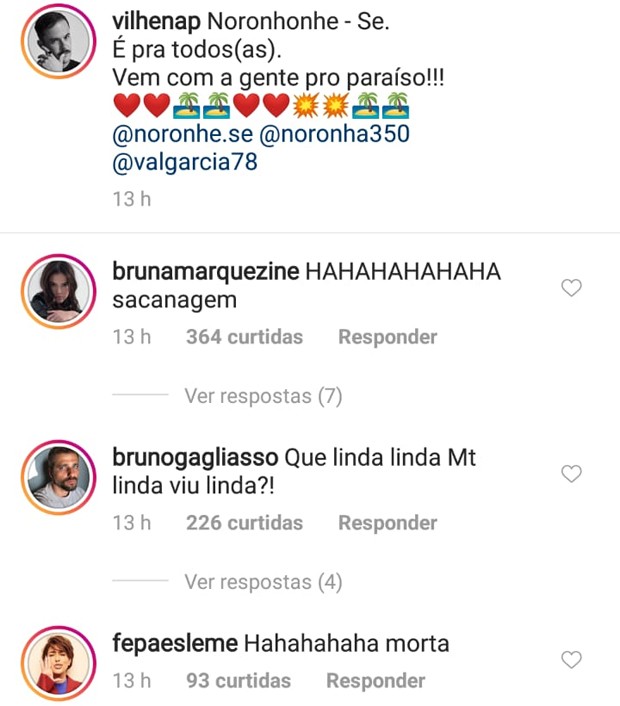The width and height of the screenshot is (620, 706).
Task: Open brunogagliasso's profile picture
Action: (54, 477)
